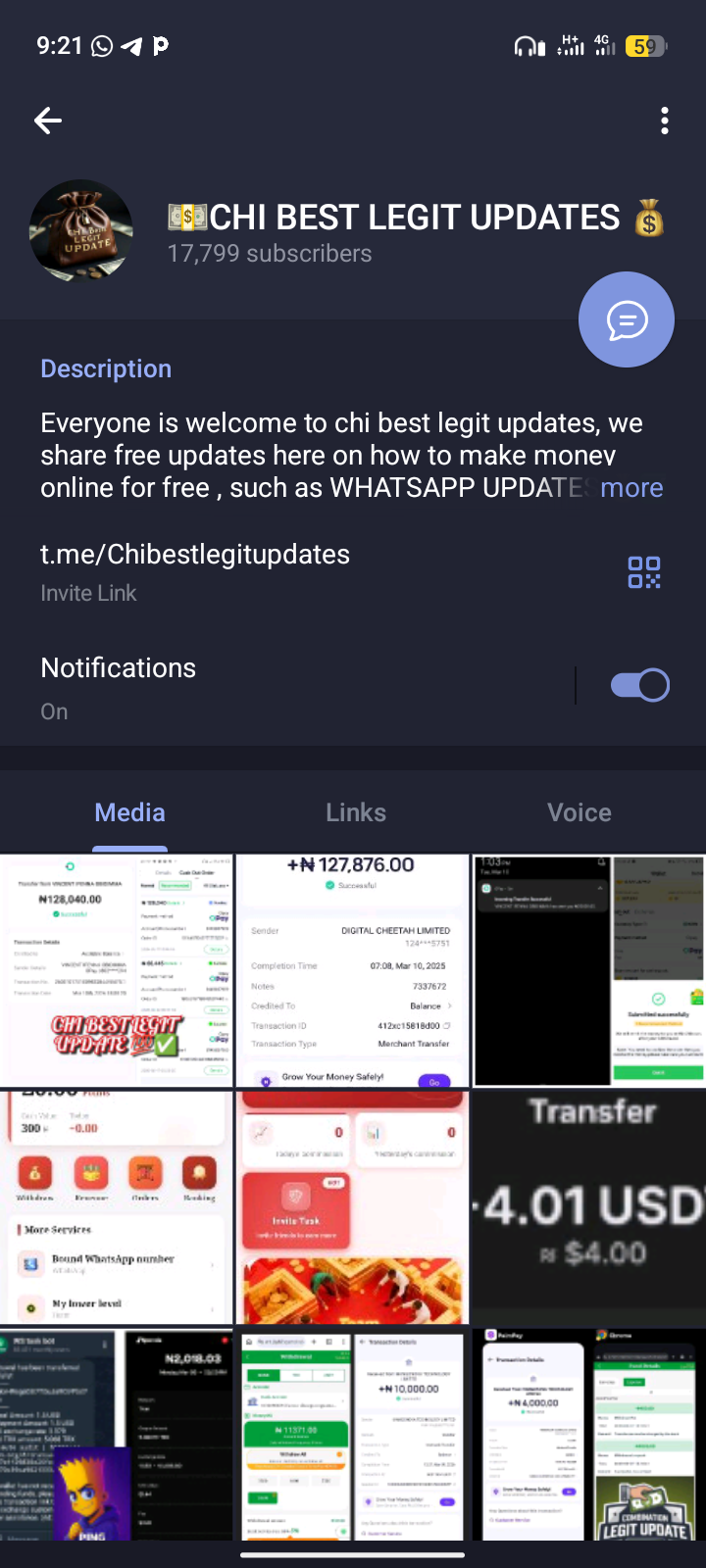Select the Media tab
Image resolution: width=706 pixels, height=1568 pixels.
[129, 812]
